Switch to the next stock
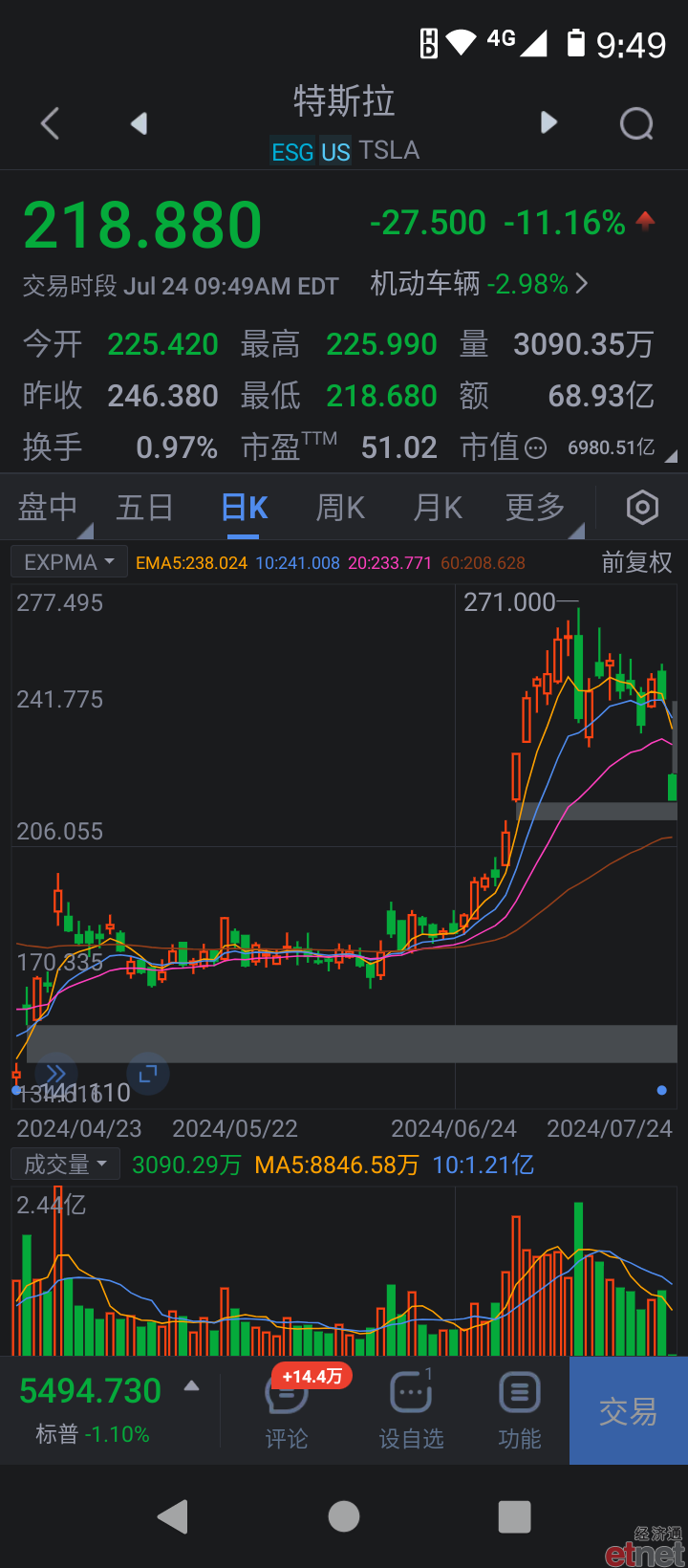 (x=548, y=122)
